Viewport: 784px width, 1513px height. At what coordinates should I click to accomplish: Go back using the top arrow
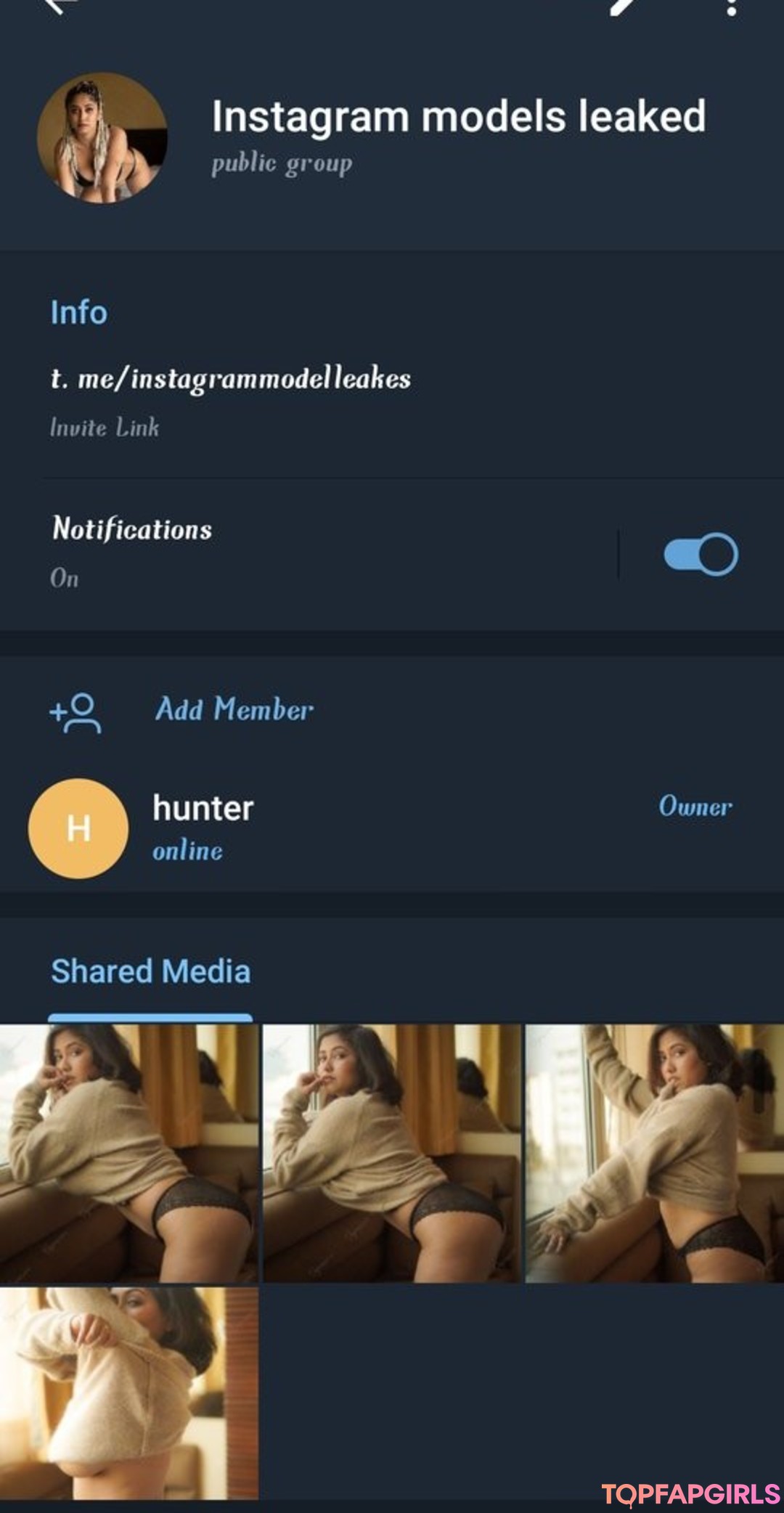60,6
